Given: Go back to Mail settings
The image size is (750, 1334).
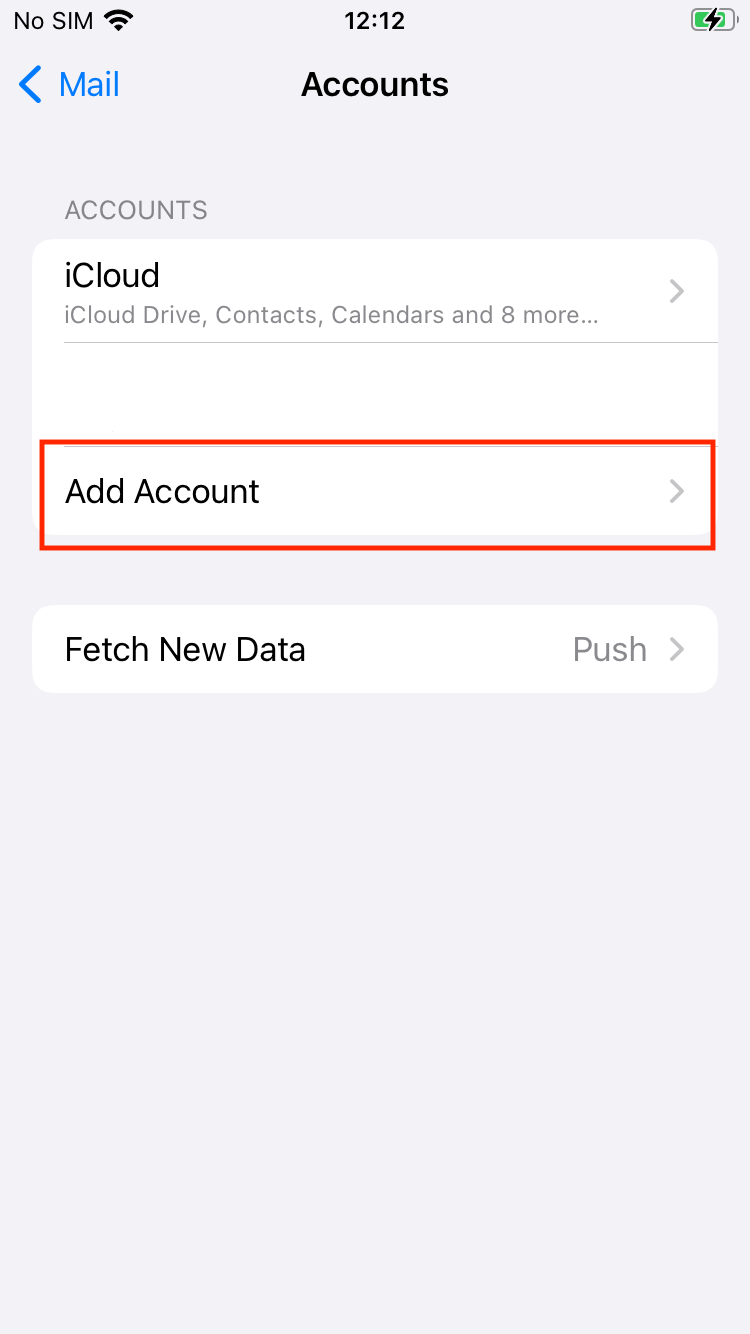Looking at the screenshot, I should click(70, 85).
